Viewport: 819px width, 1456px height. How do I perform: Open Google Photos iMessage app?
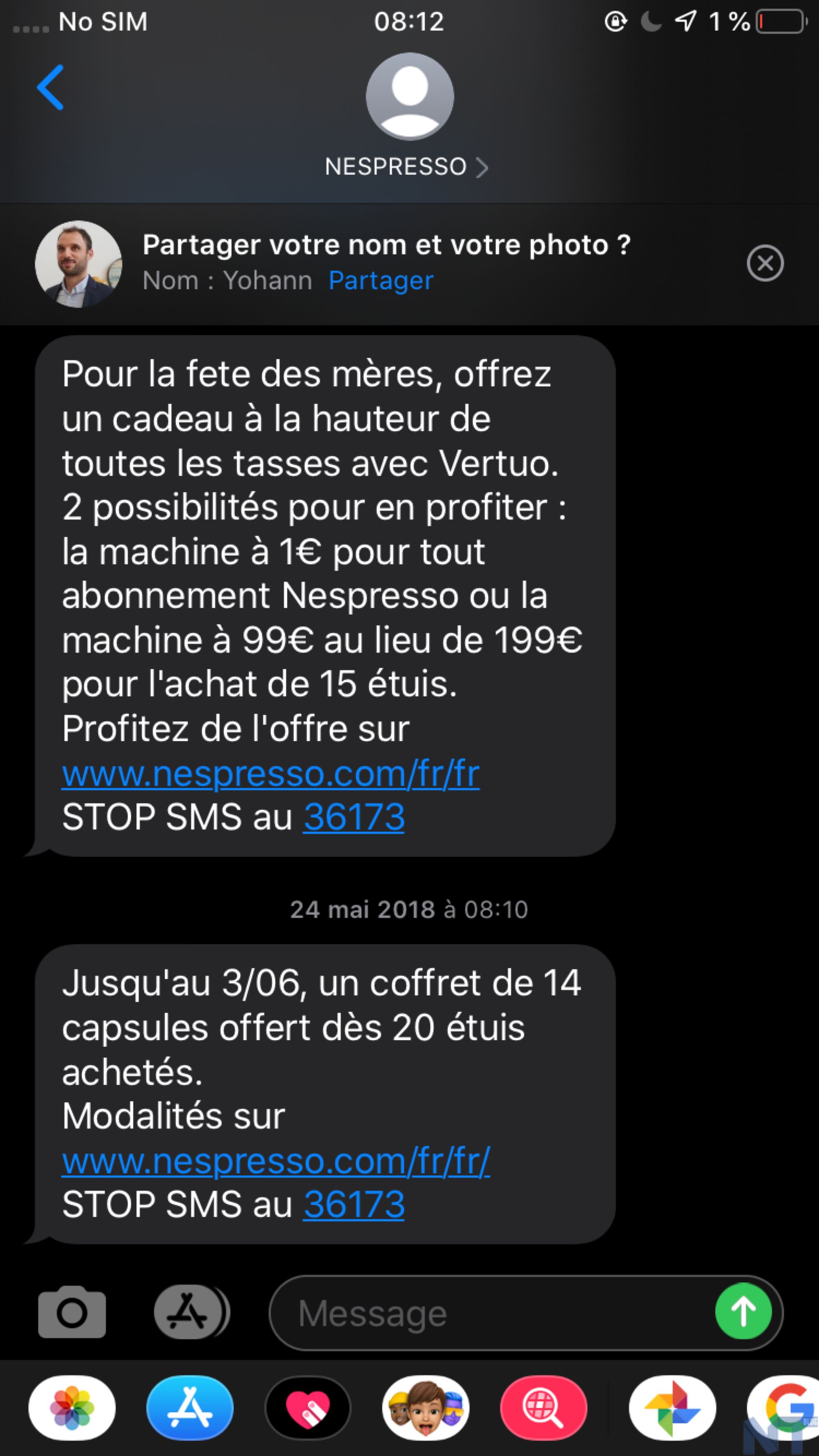(x=672, y=1407)
